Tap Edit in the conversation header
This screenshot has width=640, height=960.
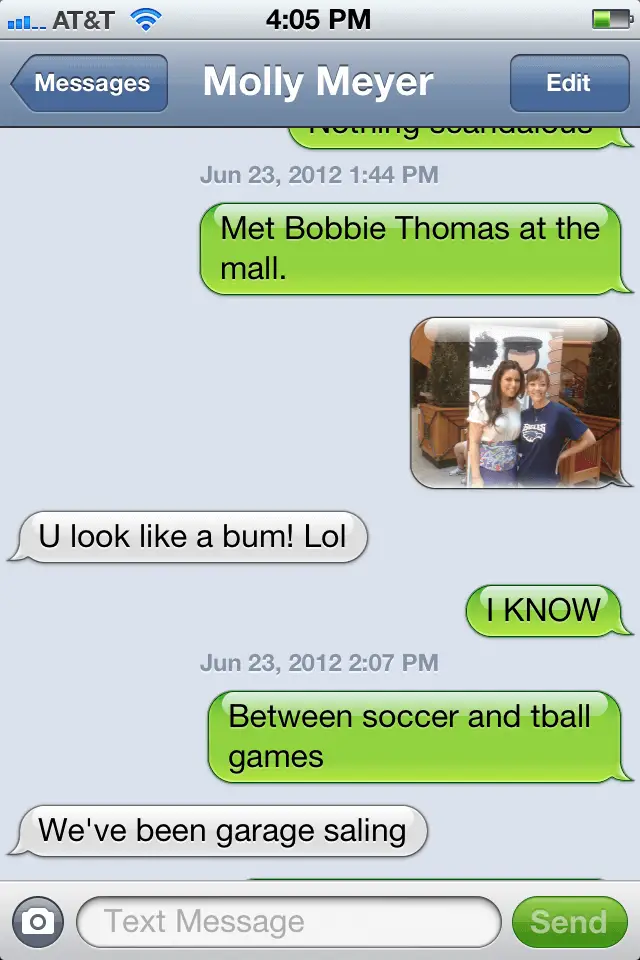568,84
